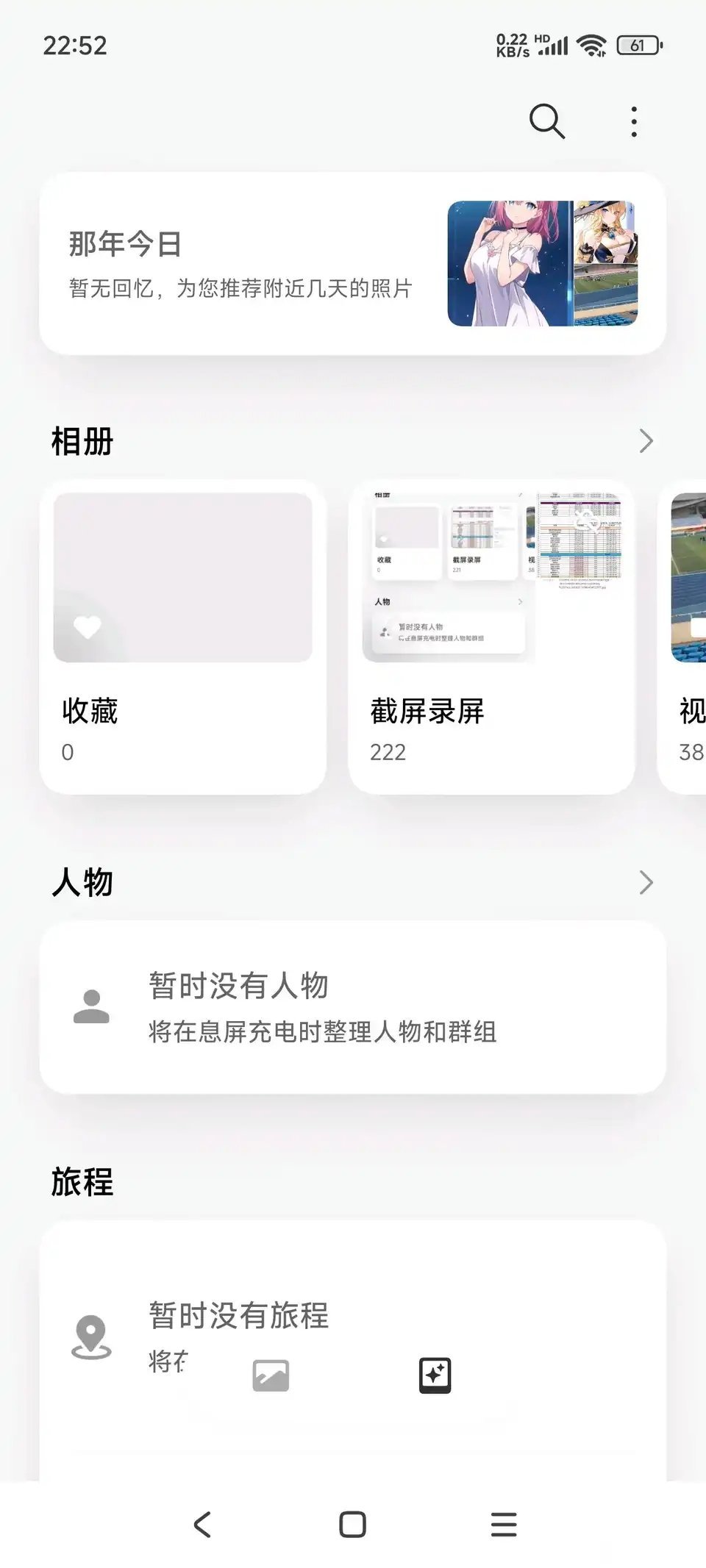Viewport: 706px width, 1568px height.
Task: Open the 截屏录屏 album
Action: coord(491,637)
